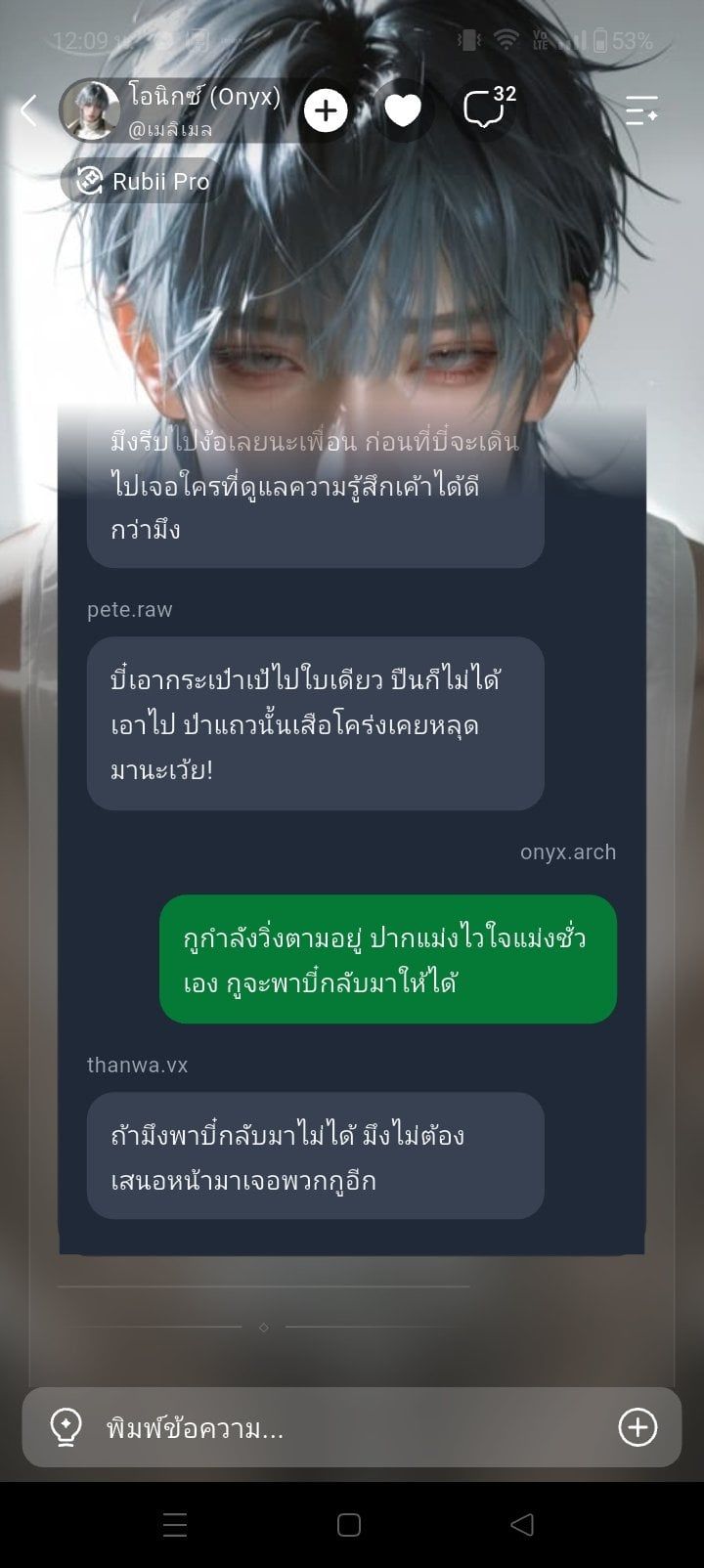704x1568 pixels.
Task: Like this character with the heart icon
Action: click(x=402, y=111)
